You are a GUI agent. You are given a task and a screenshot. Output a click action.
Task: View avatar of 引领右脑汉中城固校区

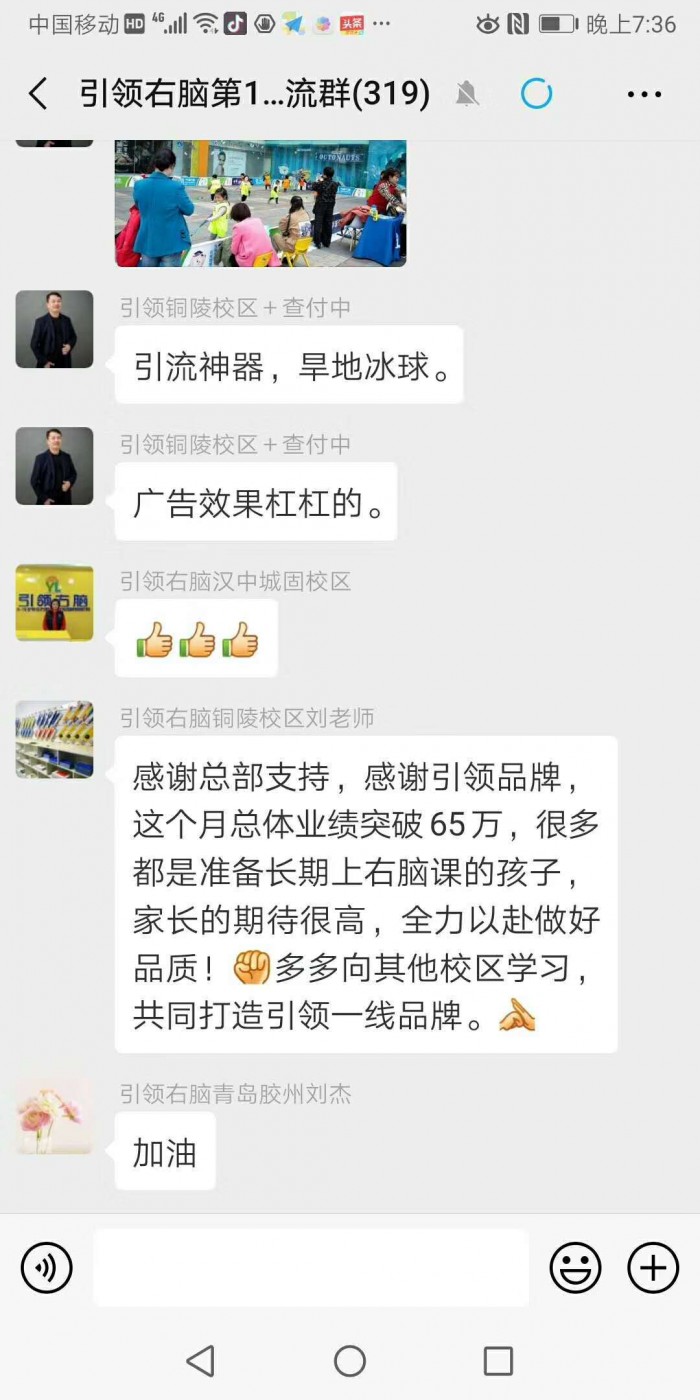(54, 603)
